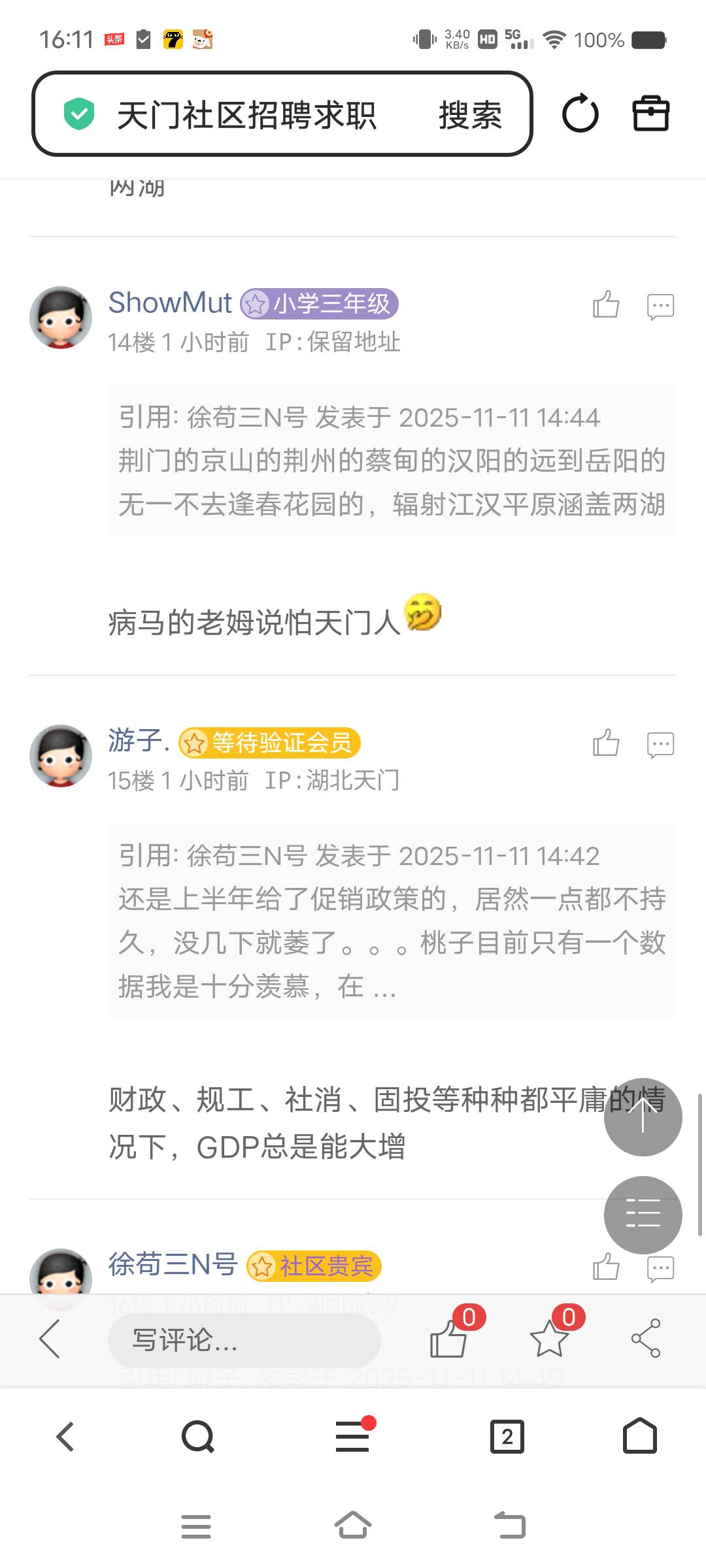Viewport: 706px width, 1568px height.
Task: Share this thread
Action: (646, 1338)
